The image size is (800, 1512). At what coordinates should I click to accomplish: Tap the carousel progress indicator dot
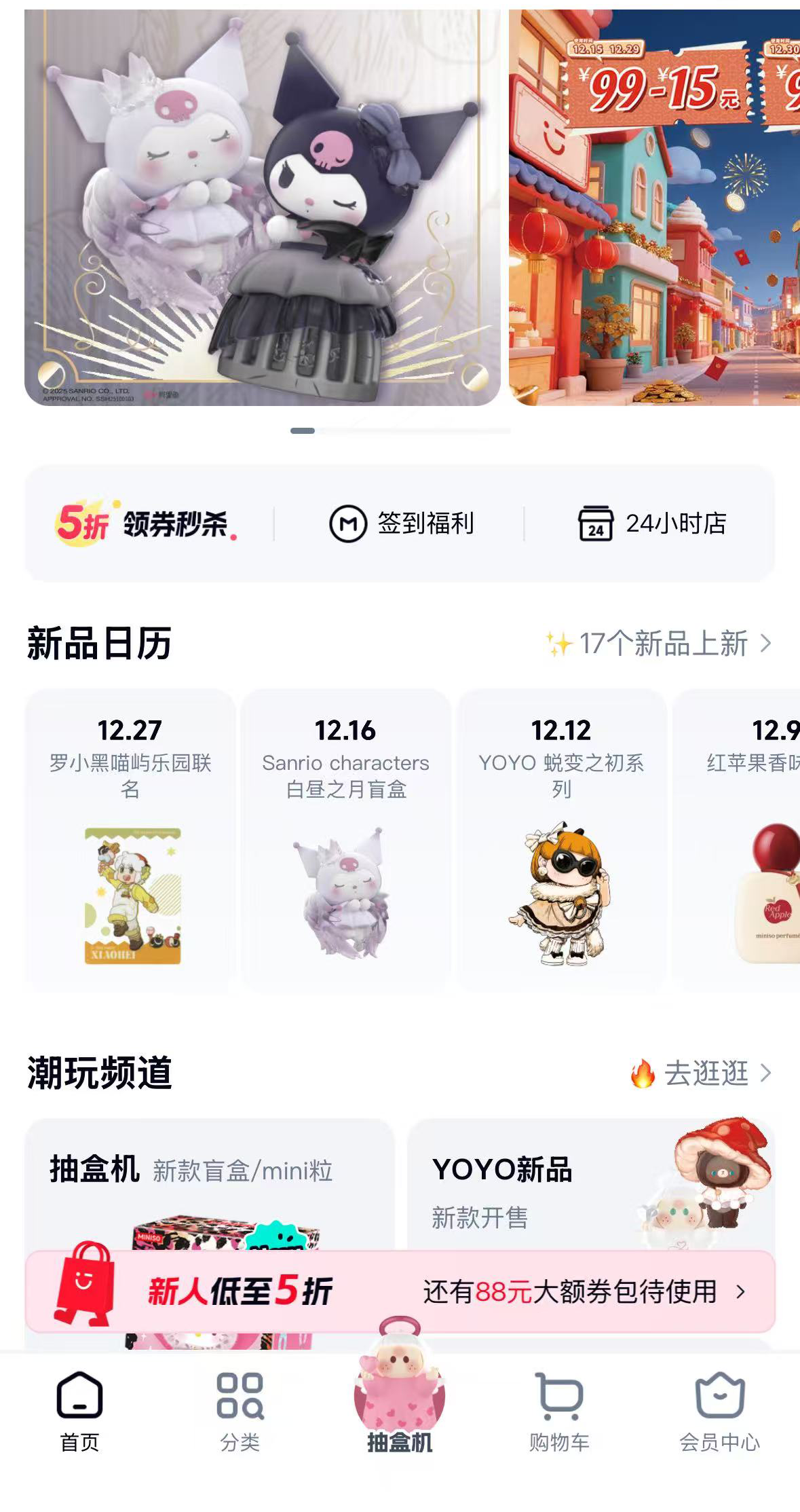point(303,430)
